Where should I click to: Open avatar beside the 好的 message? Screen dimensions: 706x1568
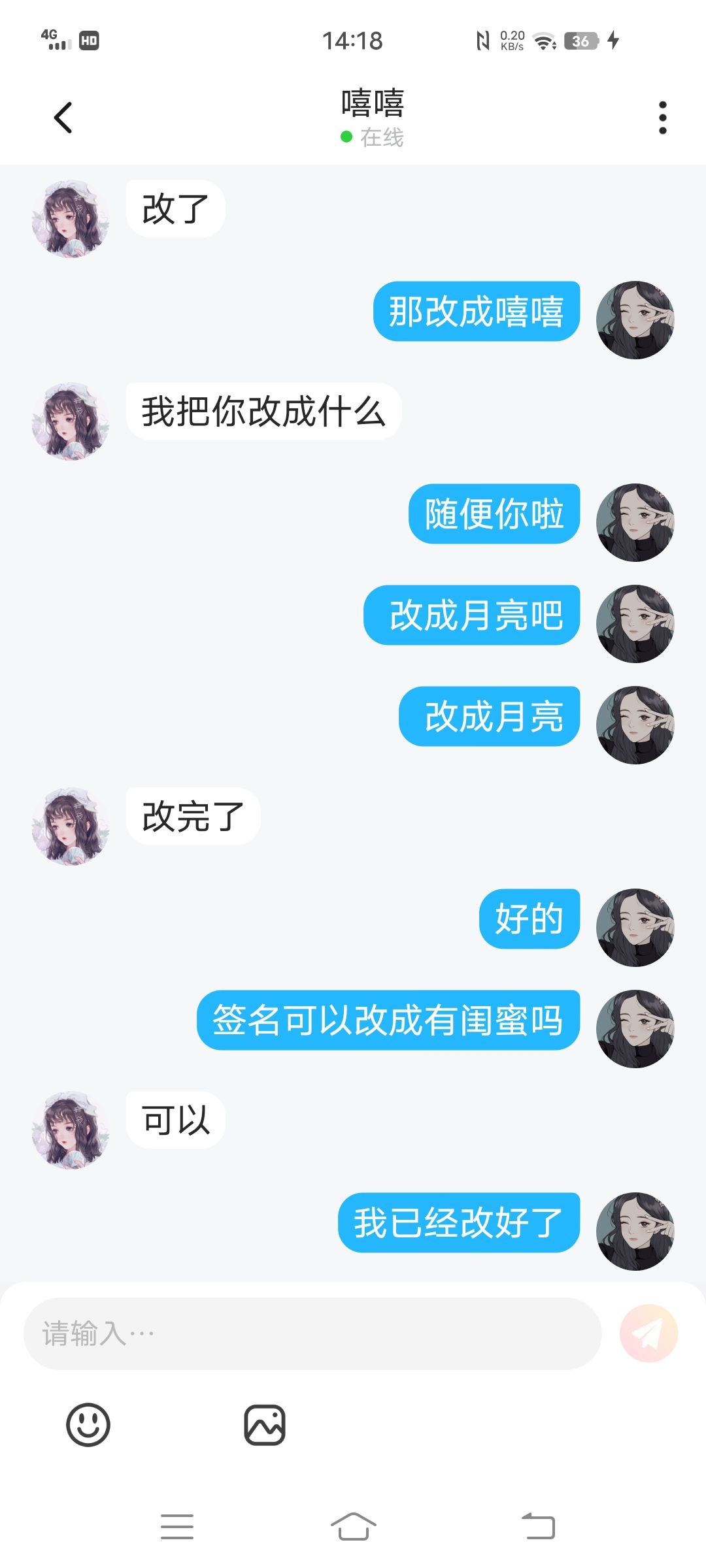635,928
